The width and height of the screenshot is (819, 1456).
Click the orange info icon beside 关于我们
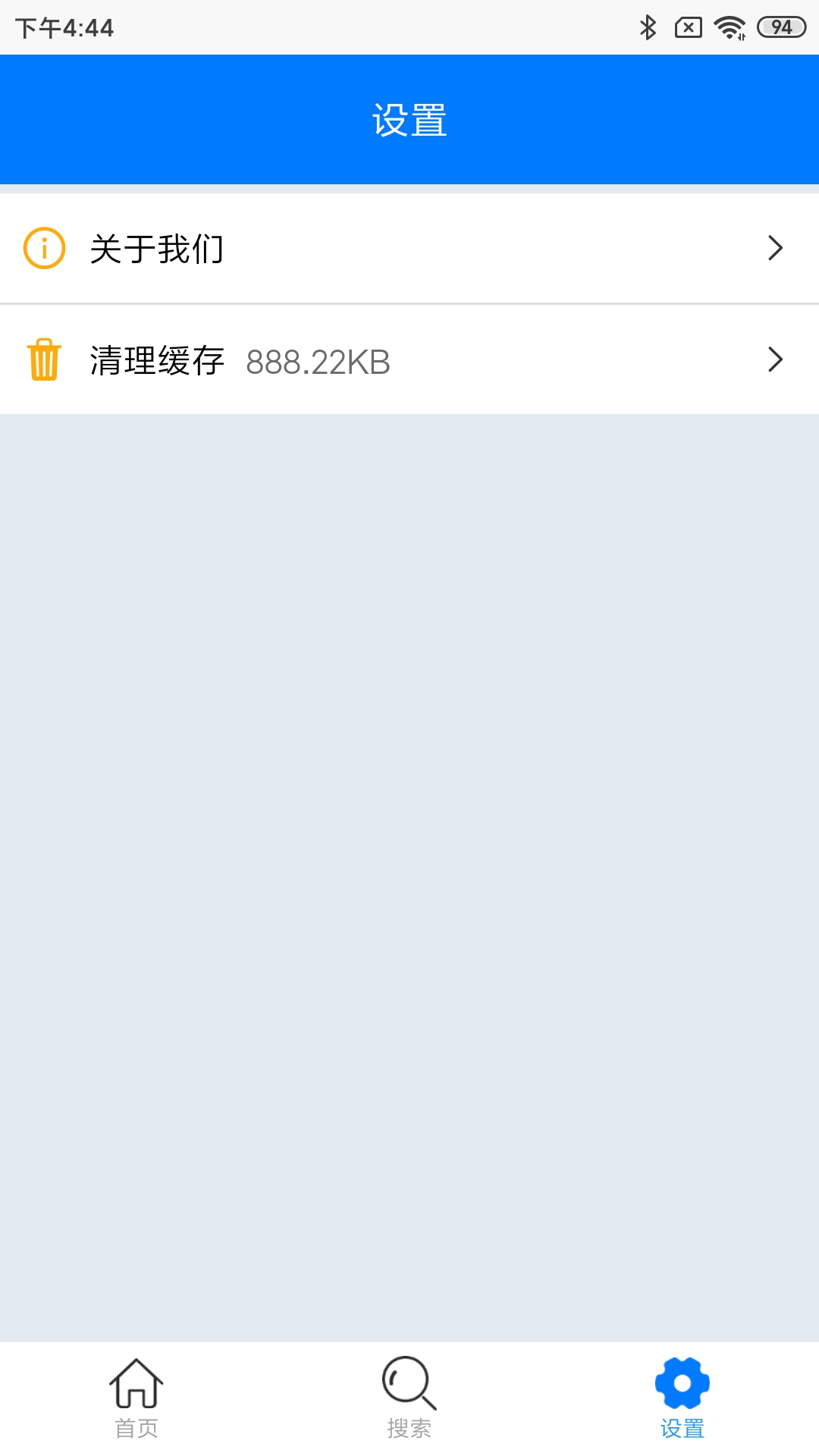coord(43,248)
